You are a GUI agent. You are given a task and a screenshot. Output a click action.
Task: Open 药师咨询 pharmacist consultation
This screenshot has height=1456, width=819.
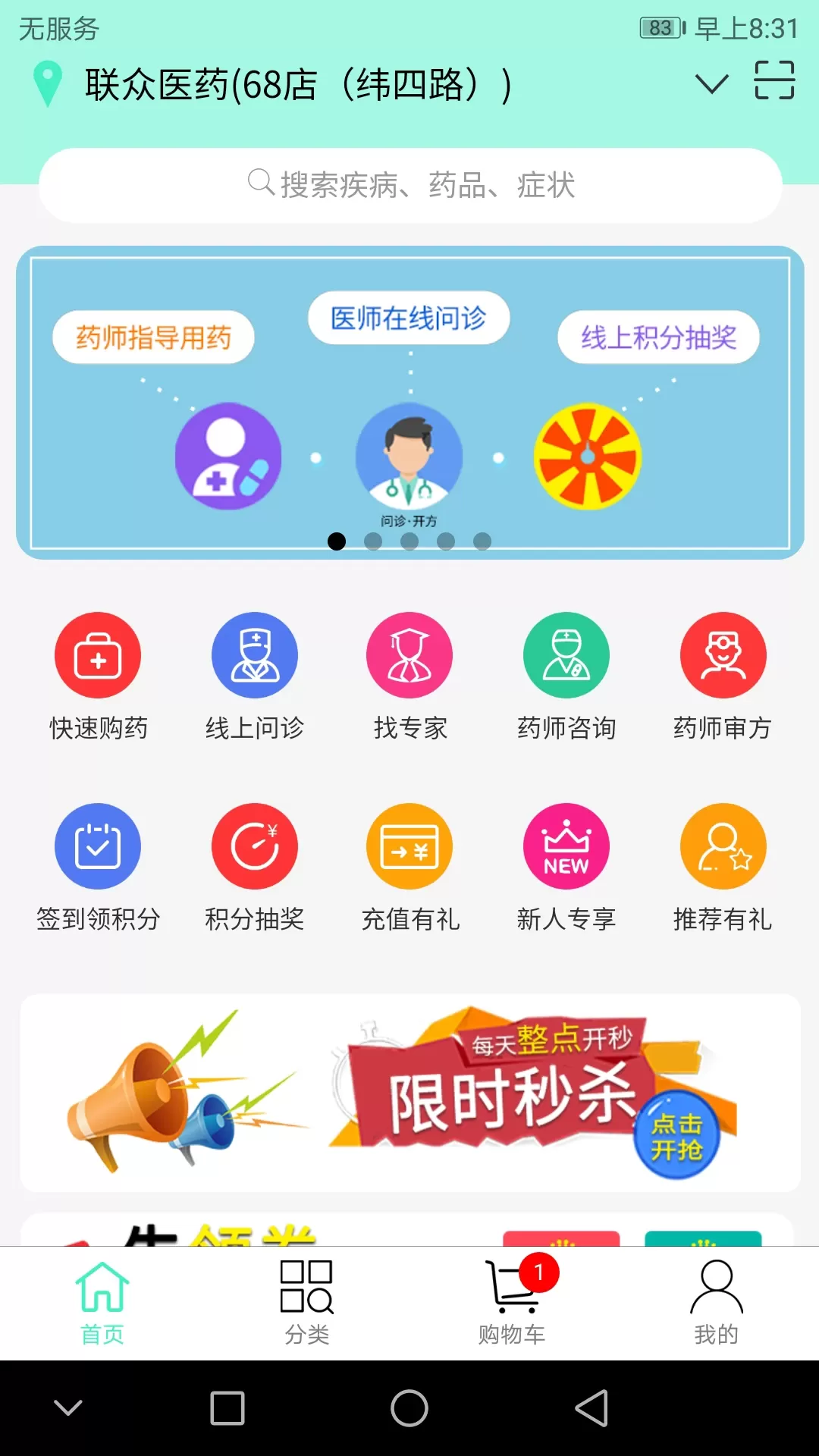566,676
